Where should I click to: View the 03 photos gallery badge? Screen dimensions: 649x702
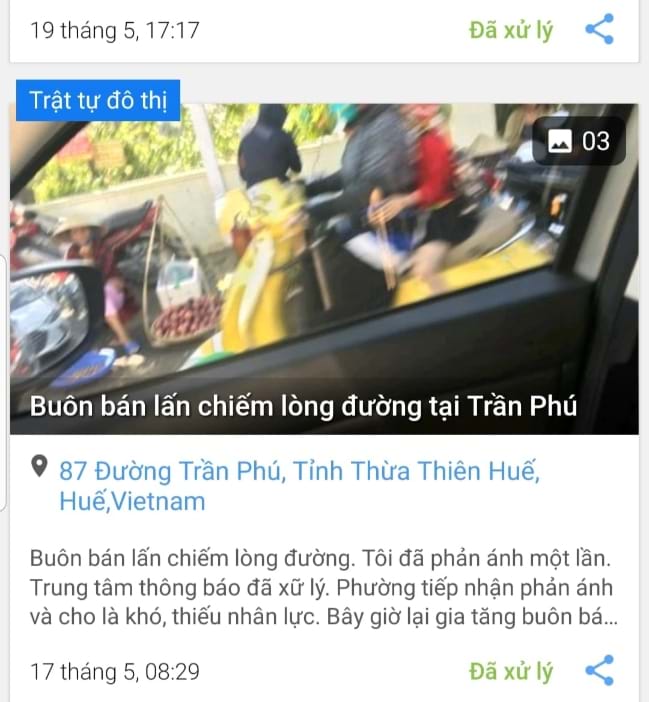pos(580,141)
